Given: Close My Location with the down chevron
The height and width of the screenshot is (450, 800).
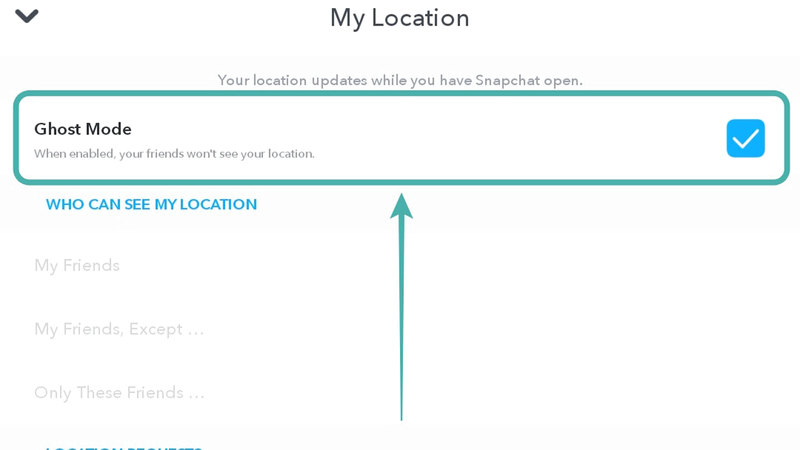Looking at the screenshot, I should [26, 16].
